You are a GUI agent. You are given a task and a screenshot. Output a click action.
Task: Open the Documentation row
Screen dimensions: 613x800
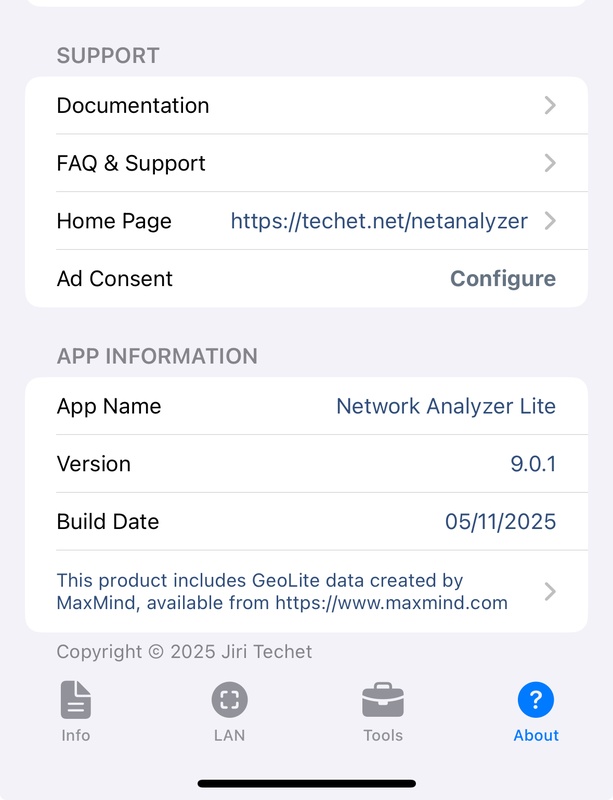306,106
